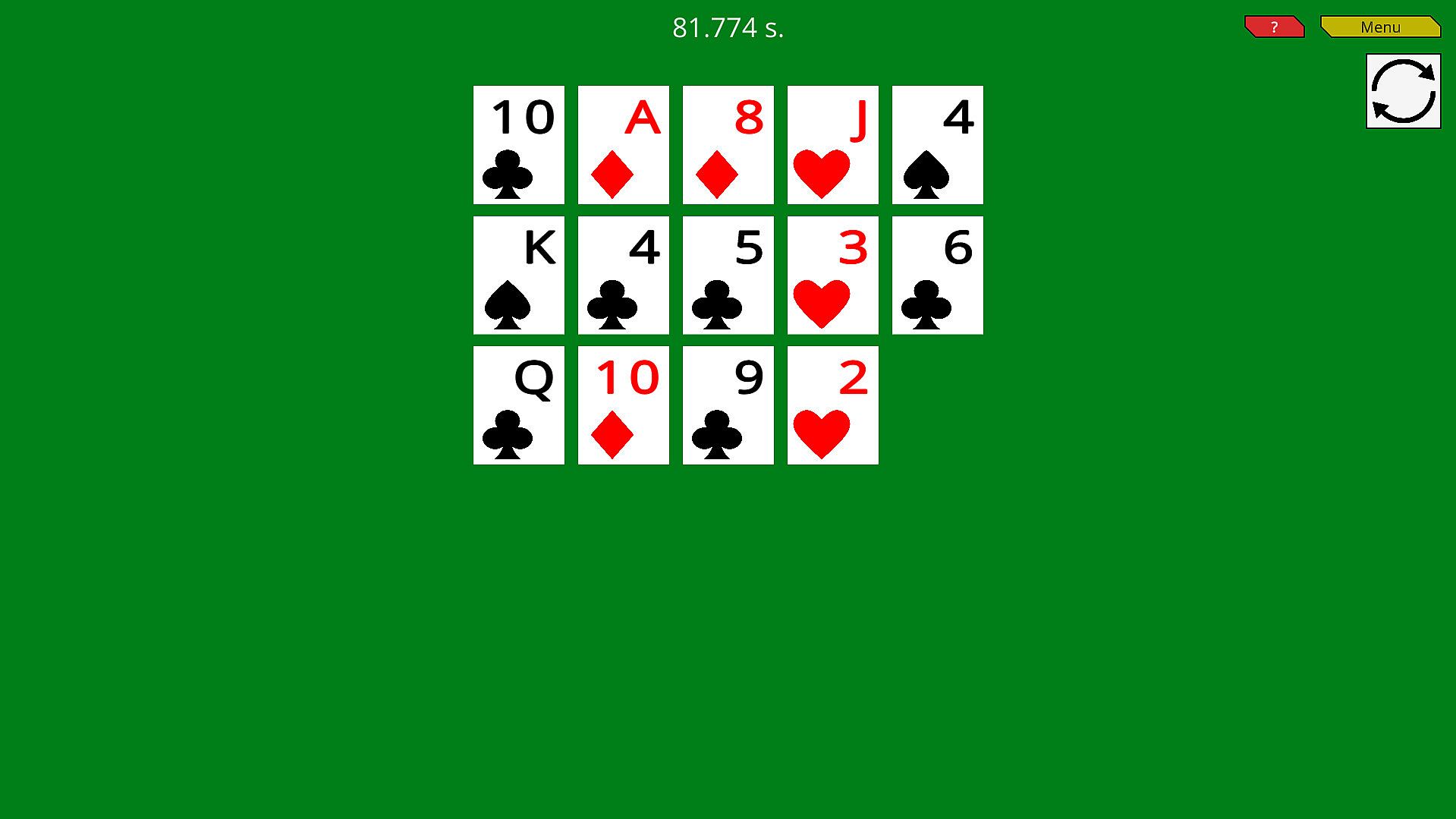Open the yellow Menu button
Viewport: 1456px width, 819px height.
click(1379, 27)
